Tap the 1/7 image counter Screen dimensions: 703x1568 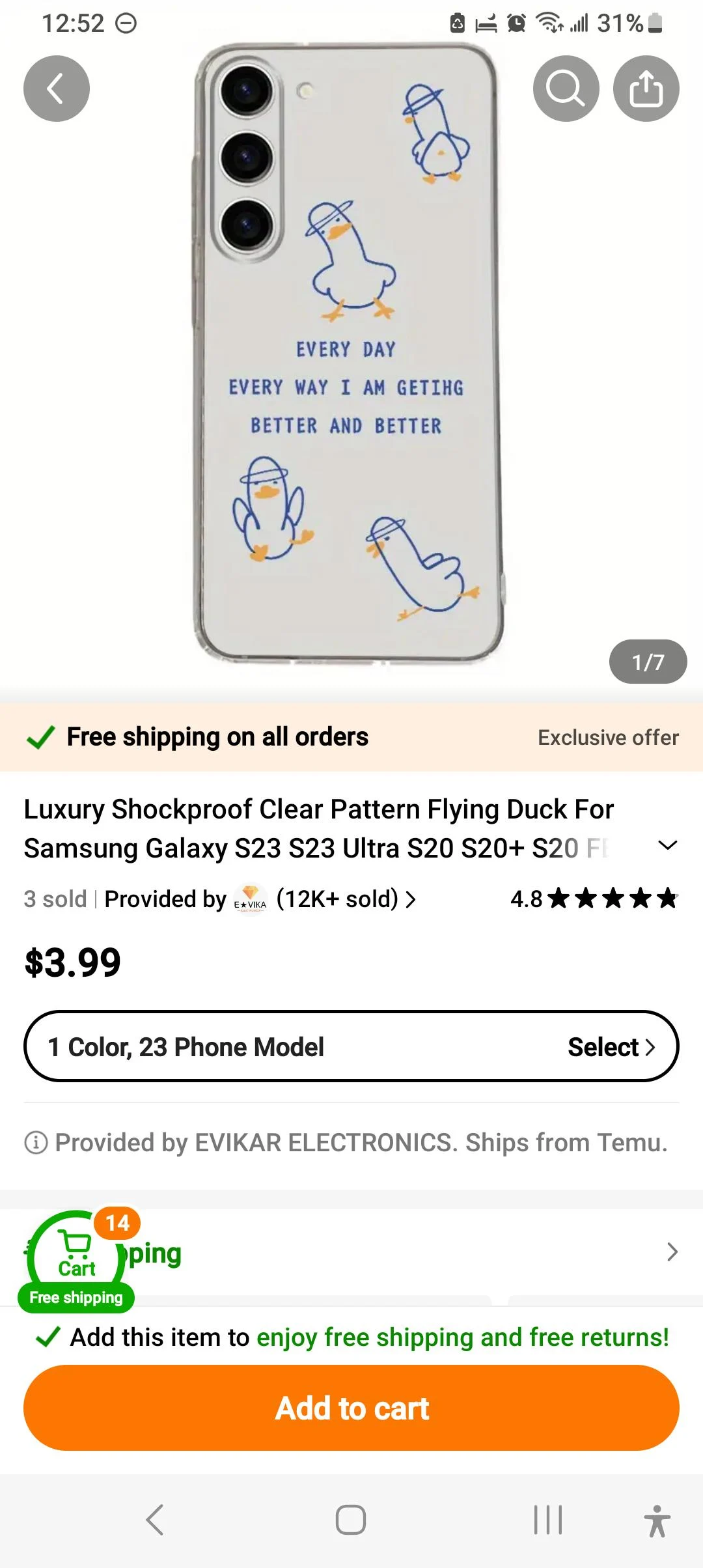646,661
